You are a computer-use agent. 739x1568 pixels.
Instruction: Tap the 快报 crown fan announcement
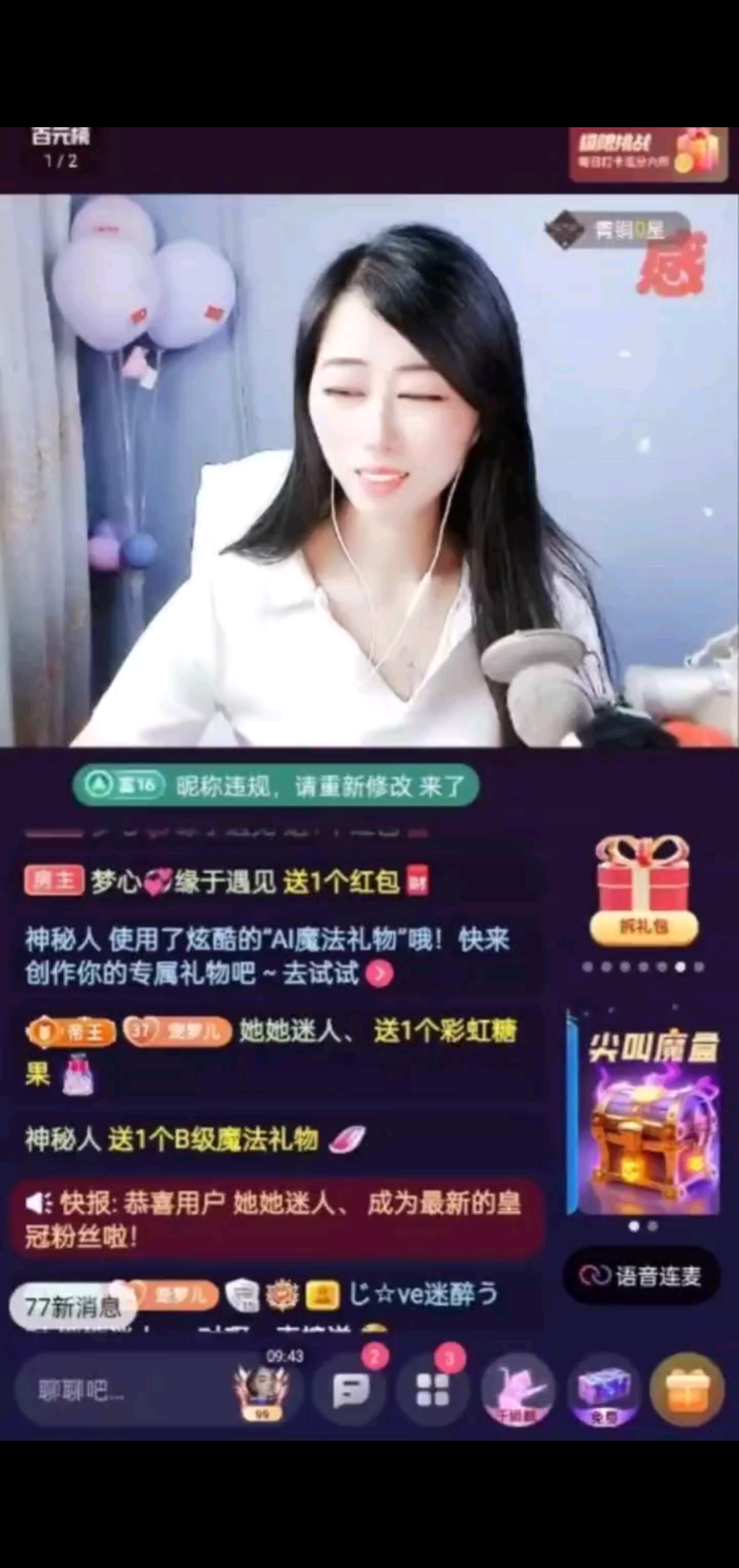pos(274,1220)
